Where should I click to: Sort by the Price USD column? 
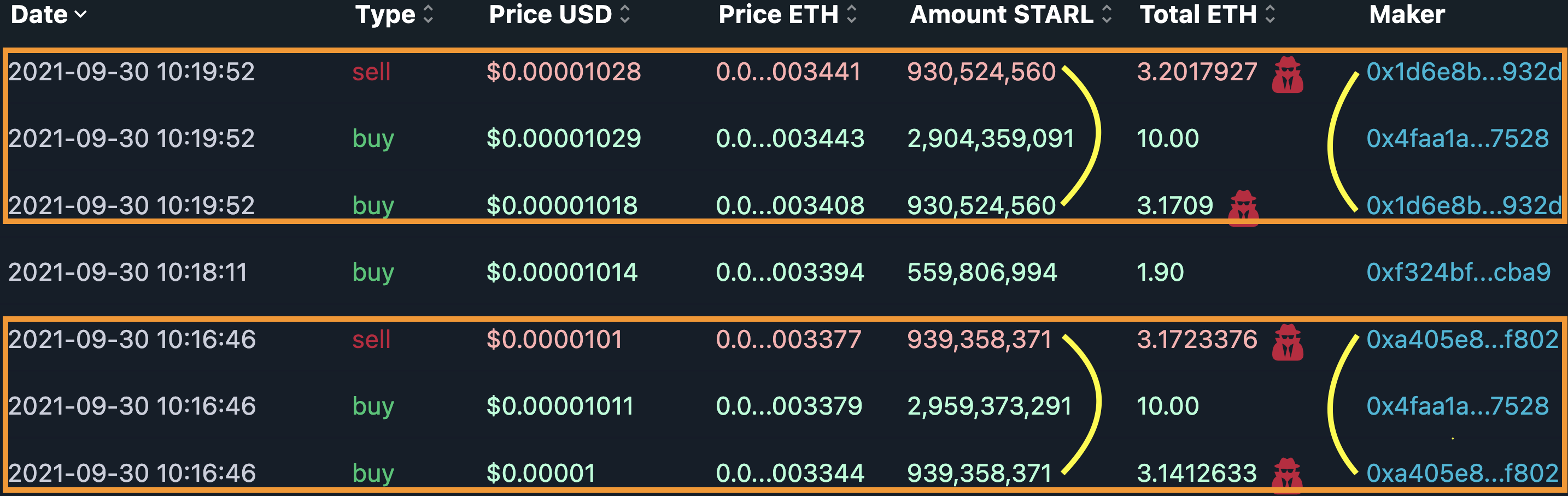(x=559, y=15)
